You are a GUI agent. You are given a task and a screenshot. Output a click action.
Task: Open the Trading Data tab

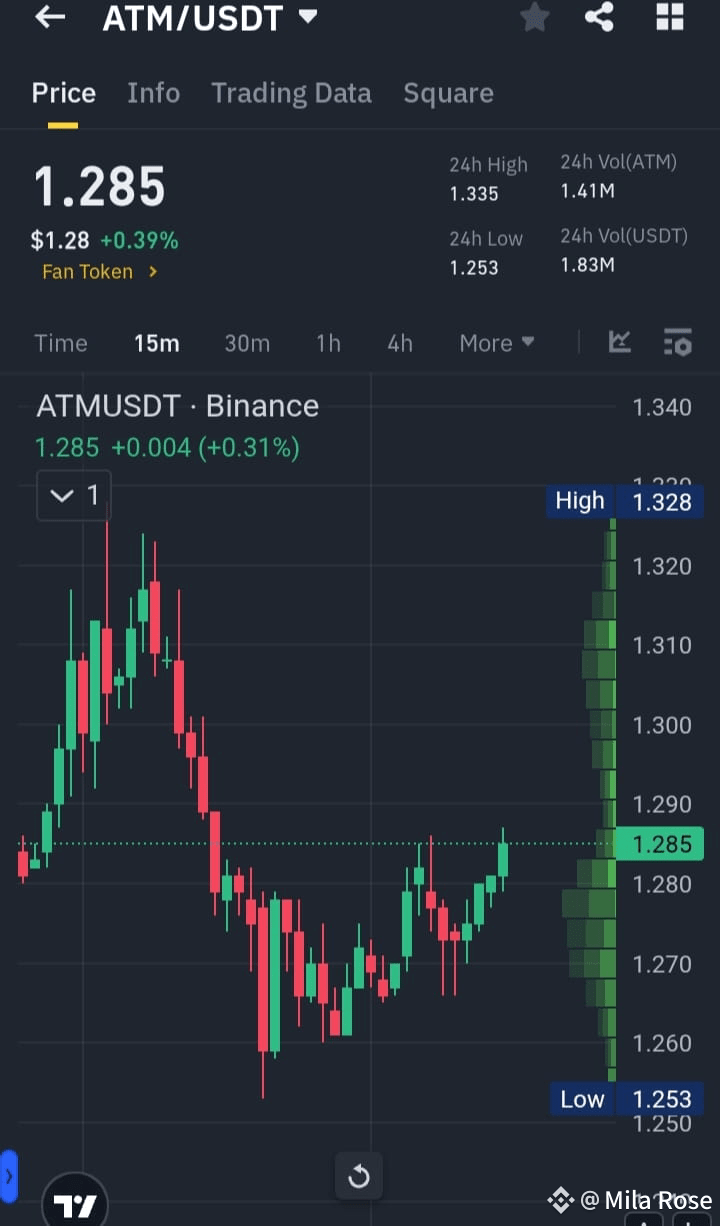291,92
